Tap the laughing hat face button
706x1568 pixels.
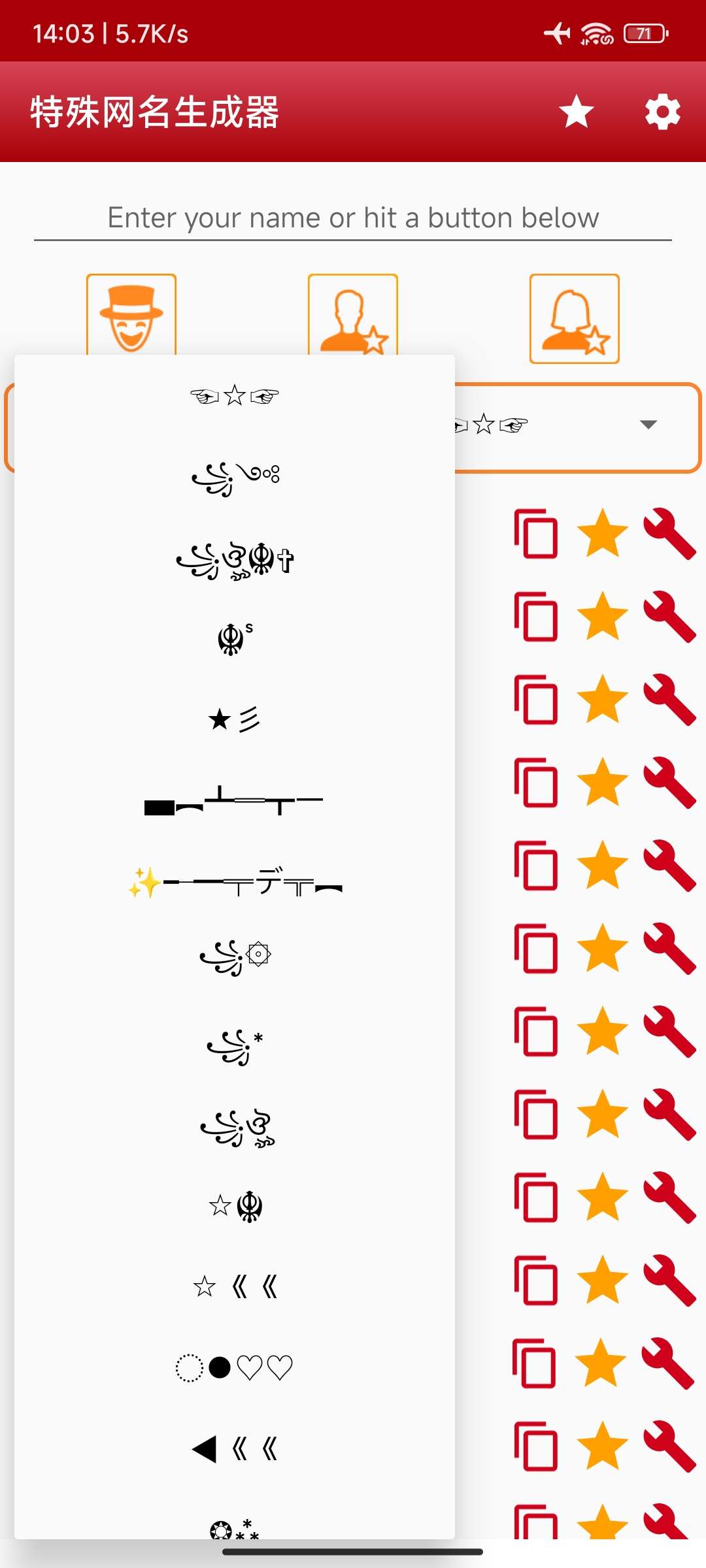(131, 315)
